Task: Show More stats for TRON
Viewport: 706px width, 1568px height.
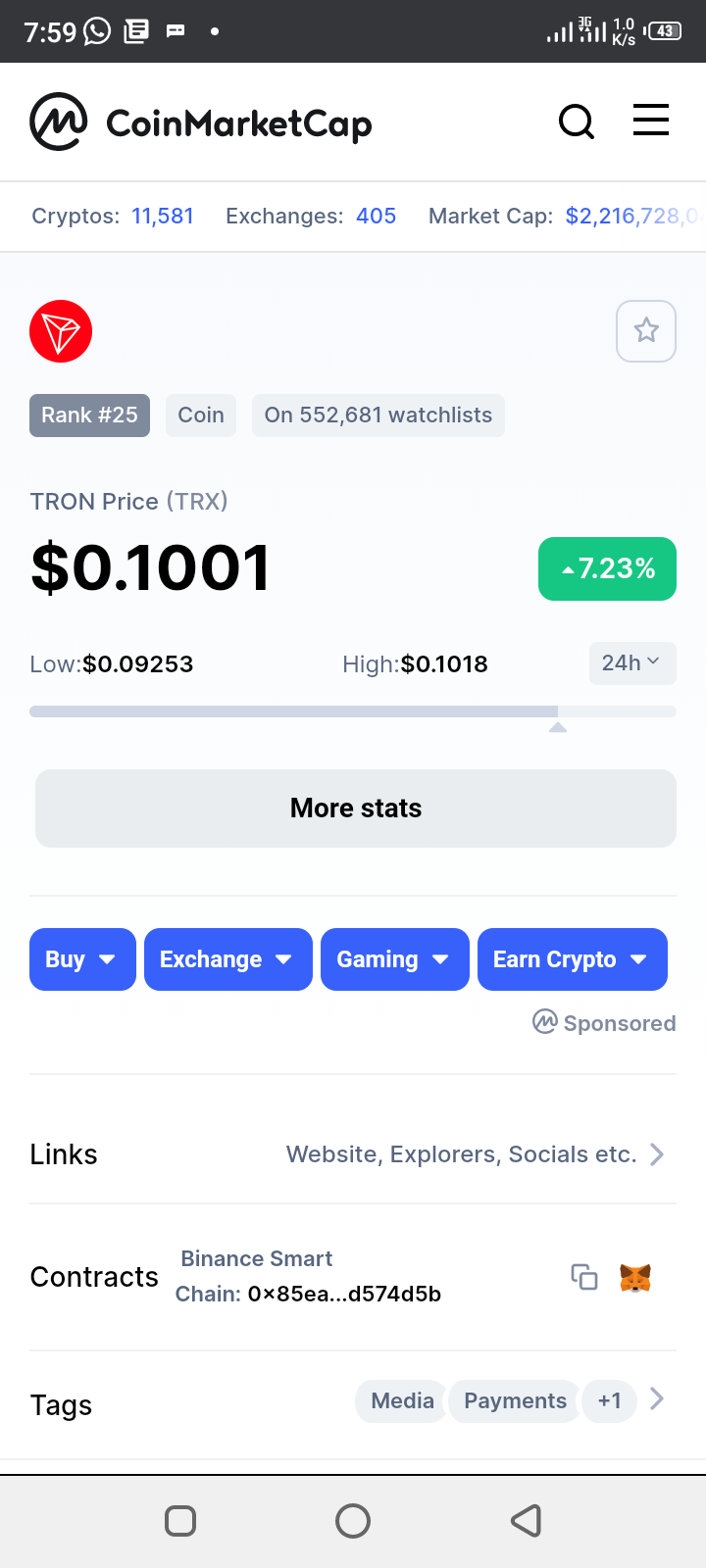Action: [x=355, y=808]
